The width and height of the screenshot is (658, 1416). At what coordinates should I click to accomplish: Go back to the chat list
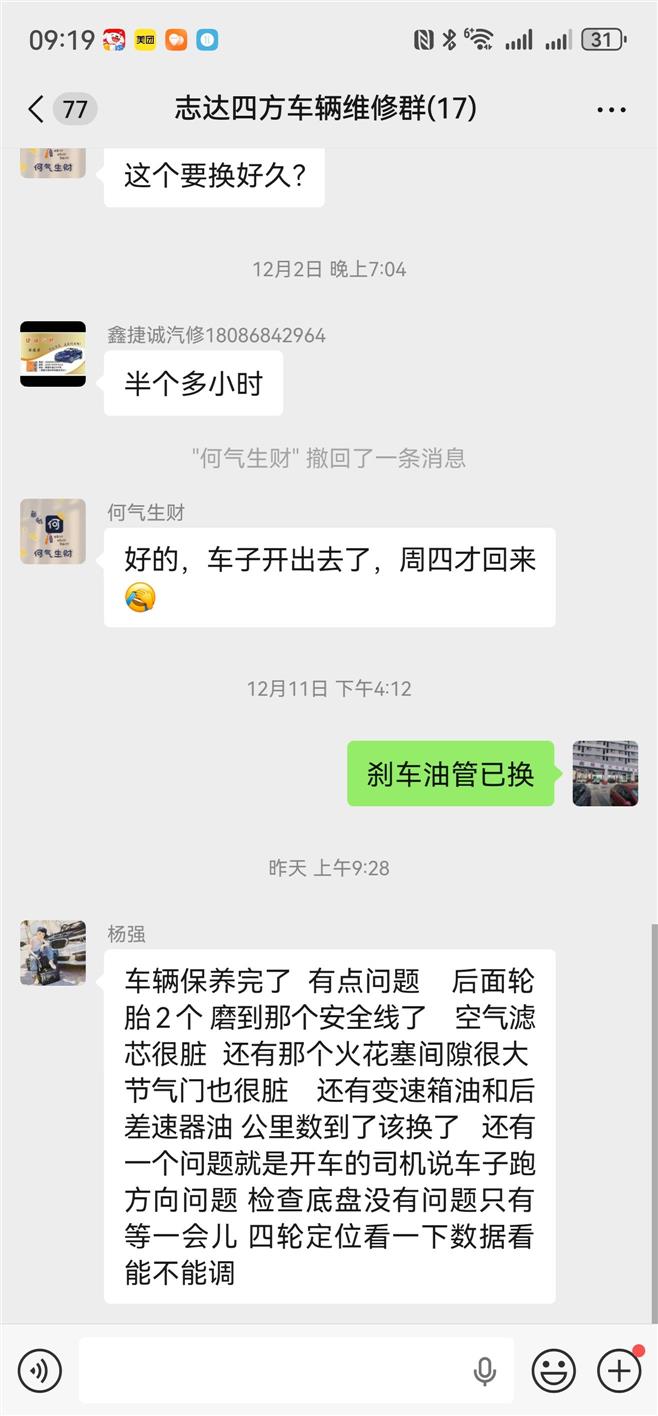point(37,109)
